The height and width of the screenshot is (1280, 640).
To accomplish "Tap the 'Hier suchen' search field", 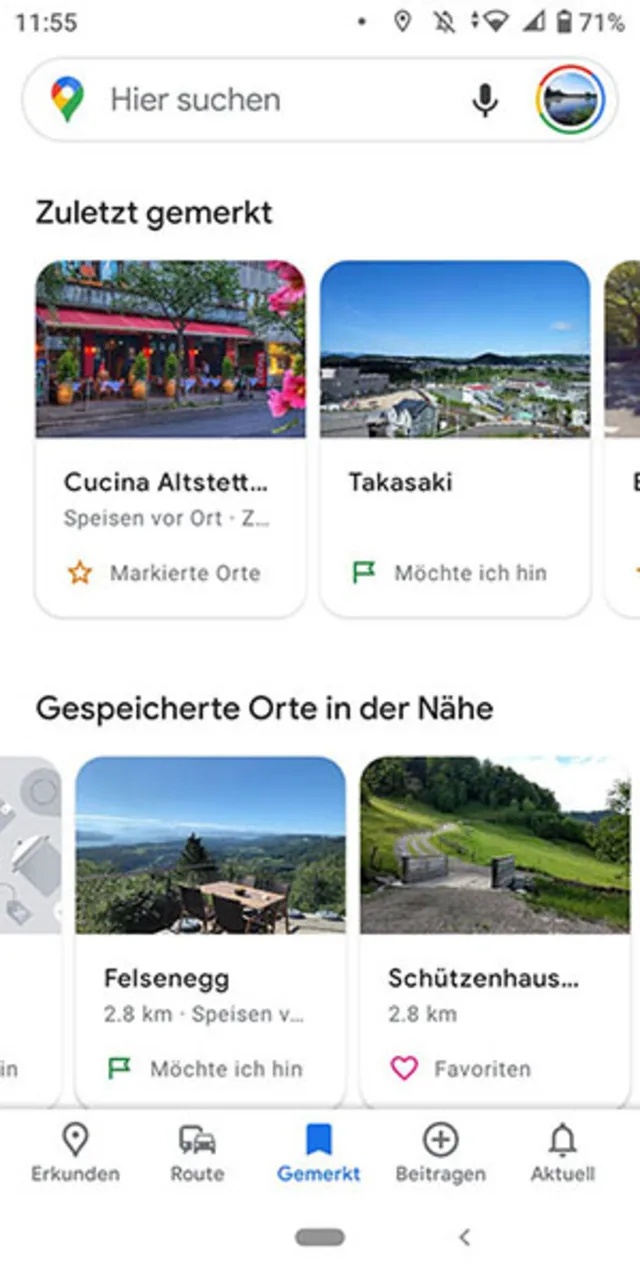I will click(270, 100).
